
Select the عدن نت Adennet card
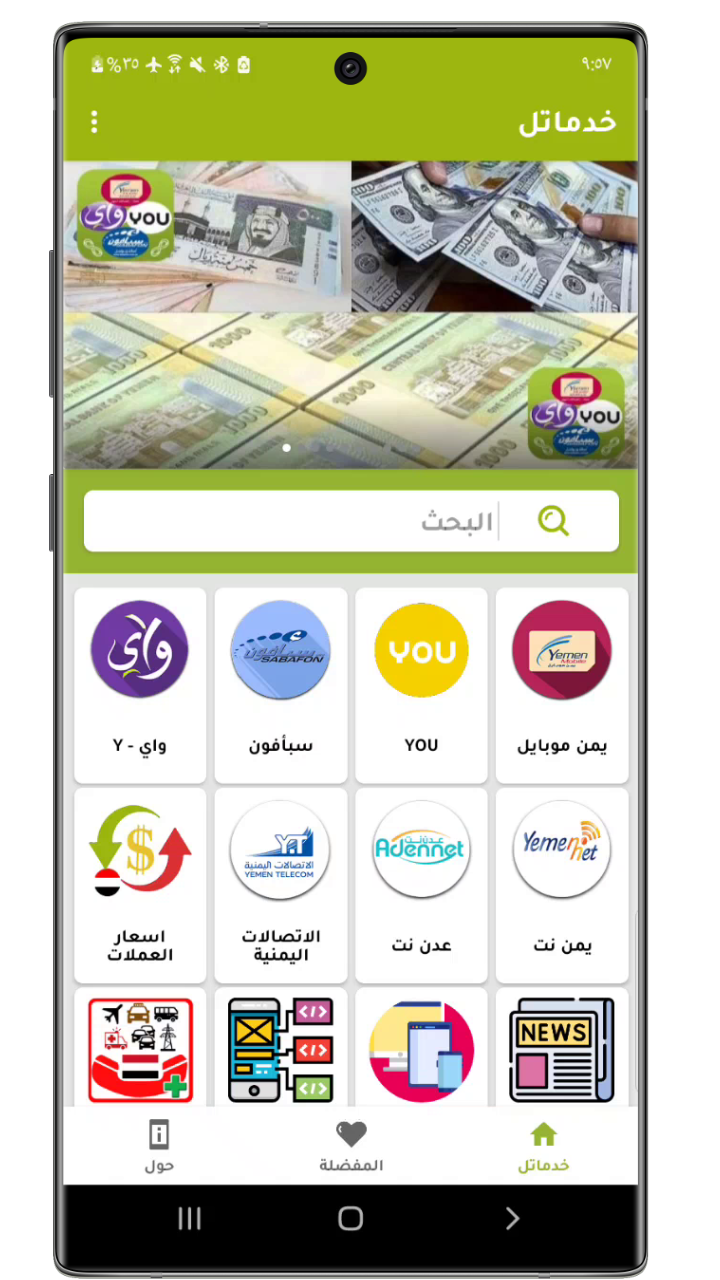(421, 884)
